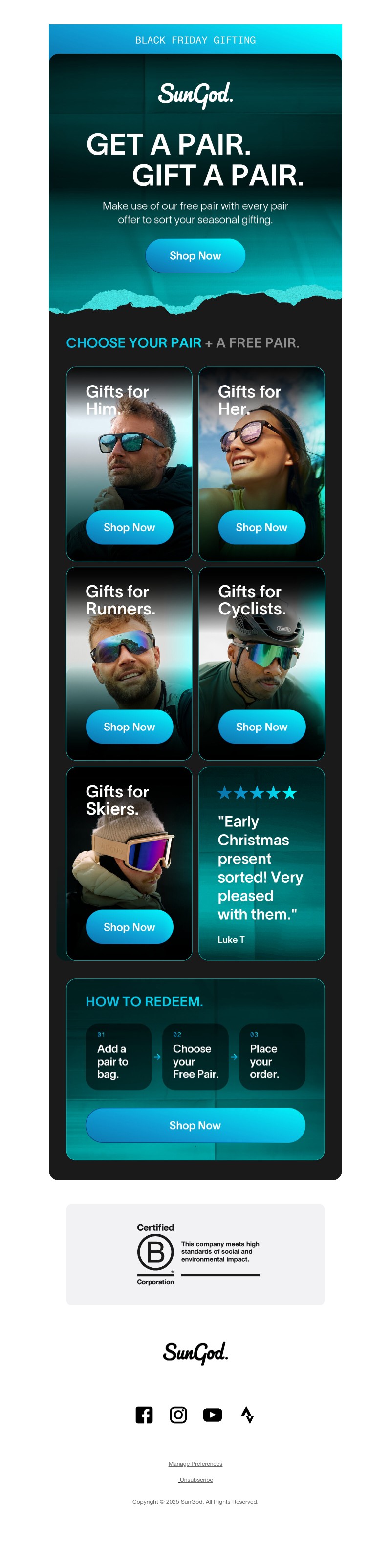Shop Now for Gifts for Him
This screenshot has height=1568, width=391.
point(130,527)
